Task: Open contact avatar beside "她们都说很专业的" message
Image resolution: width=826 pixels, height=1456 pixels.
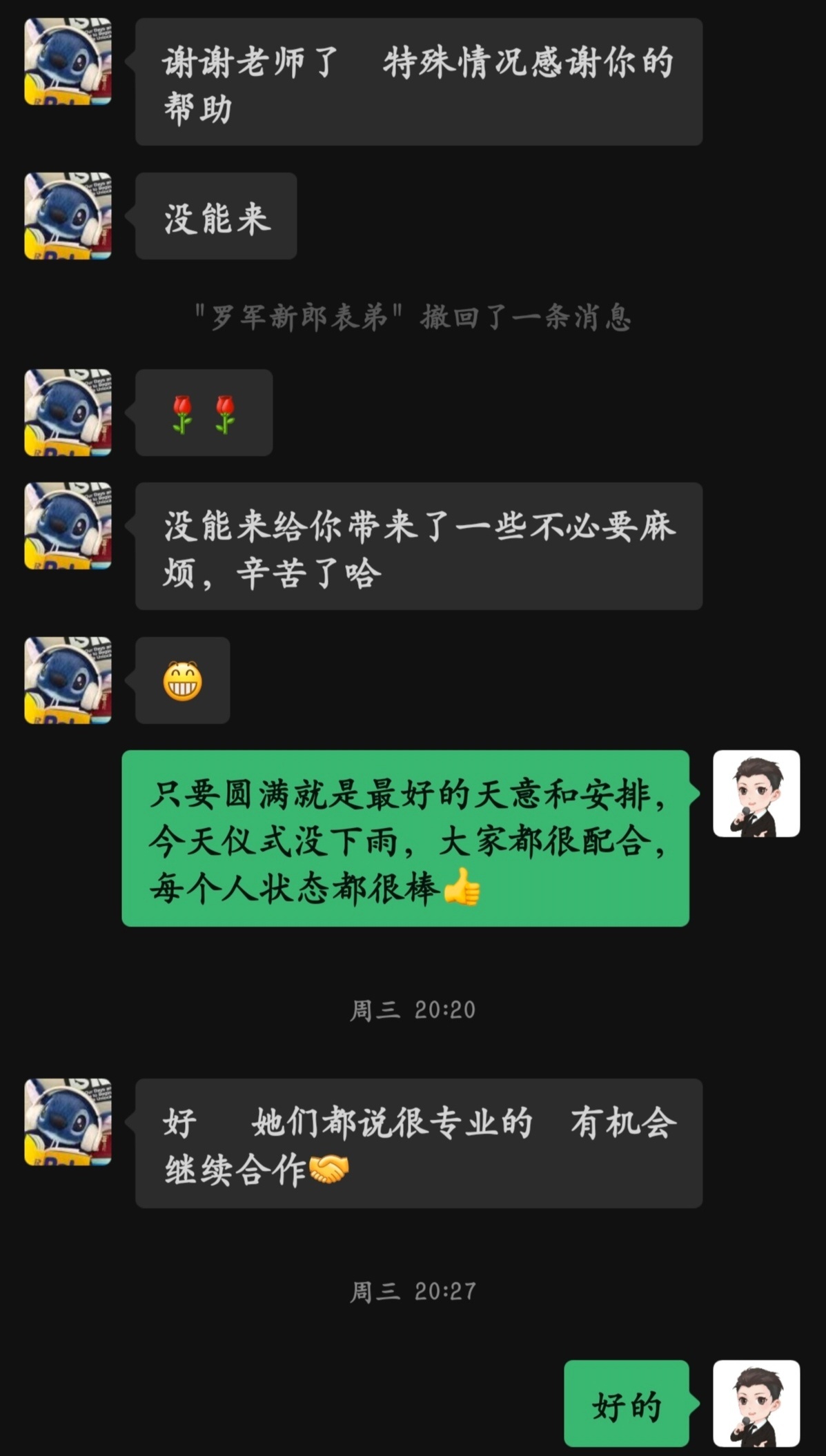Action: (68, 1122)
